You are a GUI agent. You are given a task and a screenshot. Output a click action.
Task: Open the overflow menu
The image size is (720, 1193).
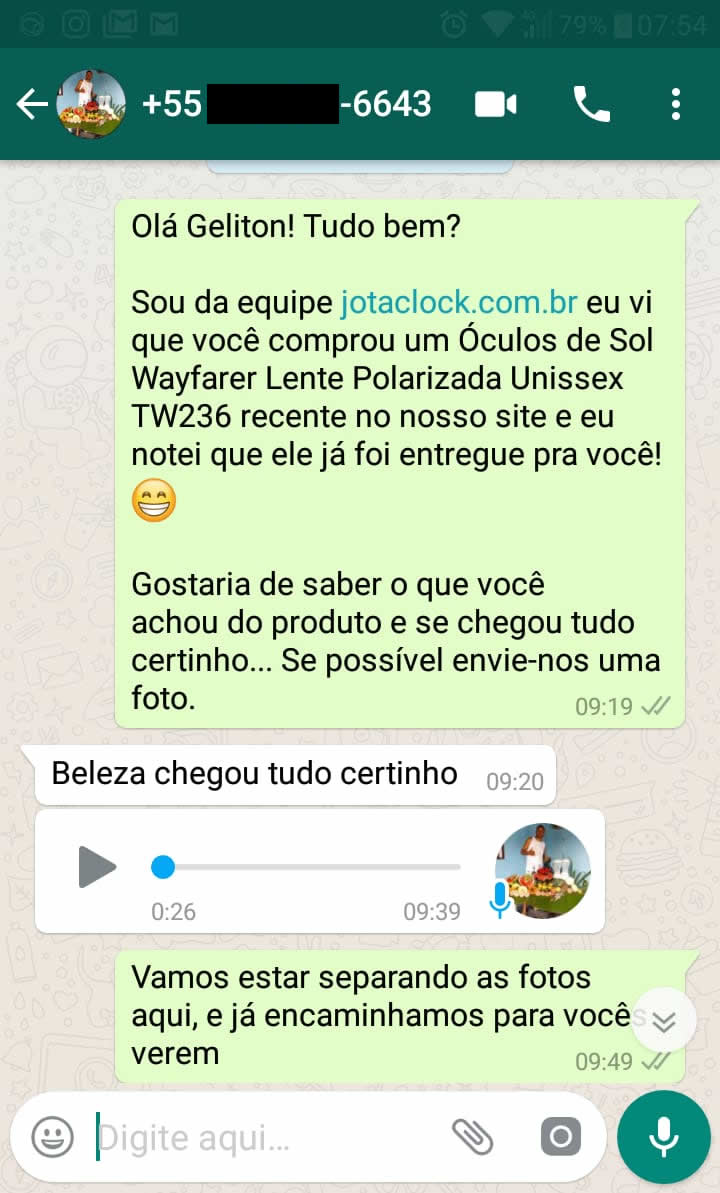pos(676,104)
